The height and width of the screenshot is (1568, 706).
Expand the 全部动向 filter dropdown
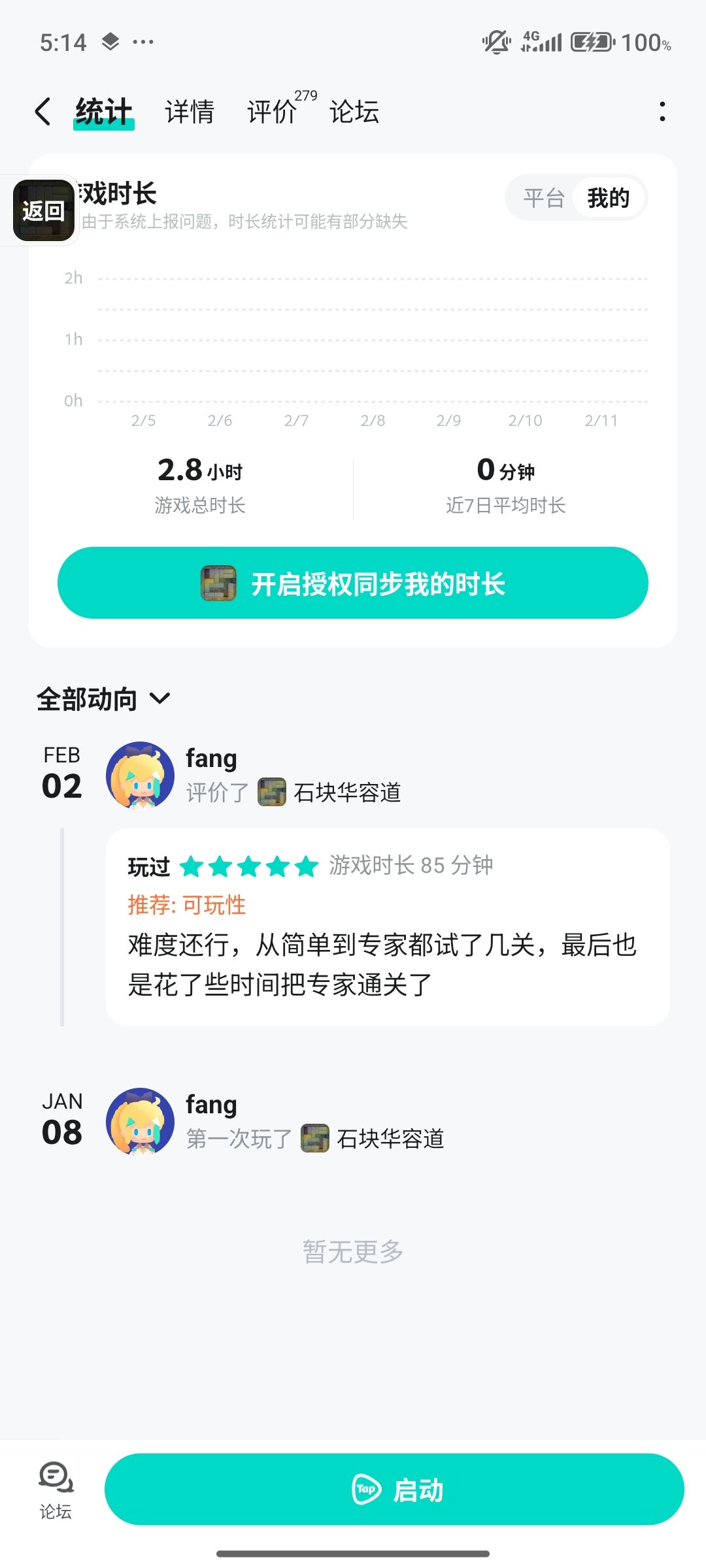(x=103, y=699)
